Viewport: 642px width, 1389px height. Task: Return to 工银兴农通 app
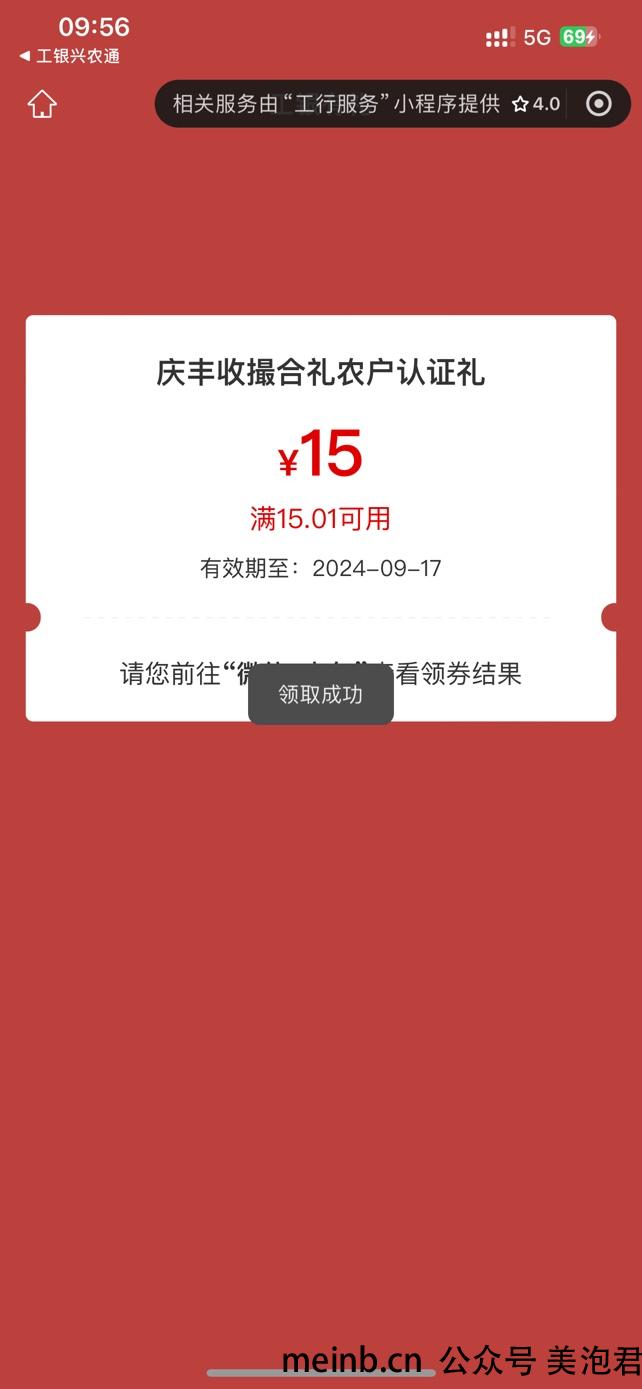(70, 57)
